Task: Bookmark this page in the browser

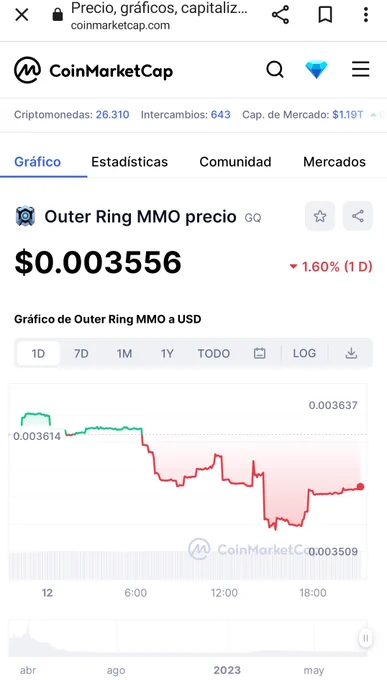Action: (325, 15)
